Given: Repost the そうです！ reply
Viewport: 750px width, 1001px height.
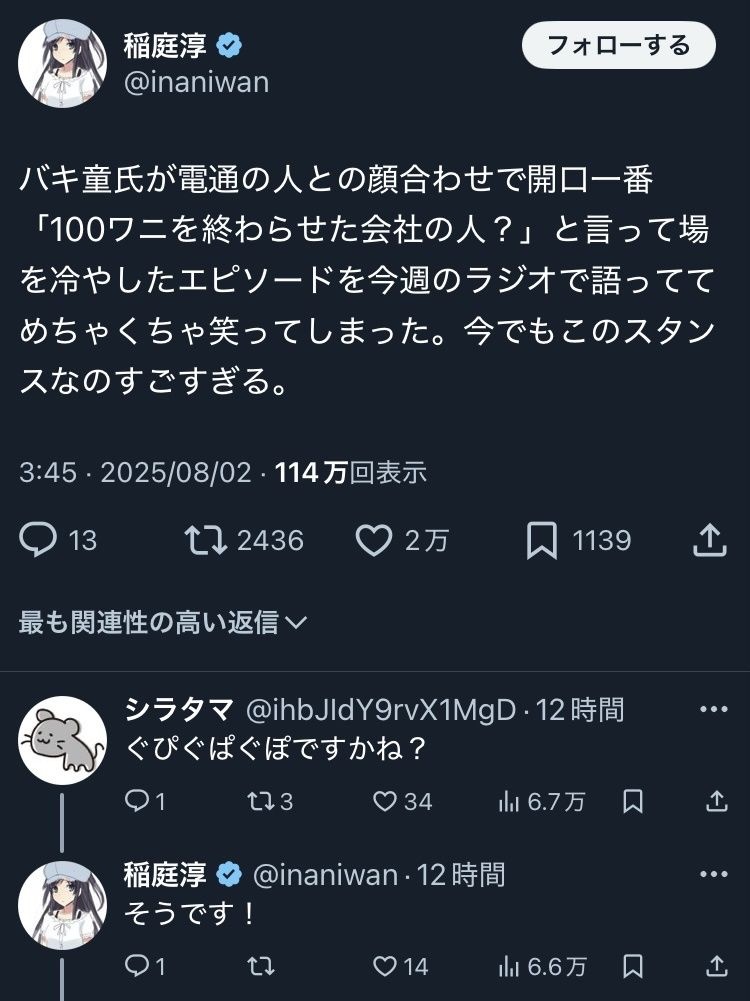Looking at the screenshot, I should click(258, 966).
